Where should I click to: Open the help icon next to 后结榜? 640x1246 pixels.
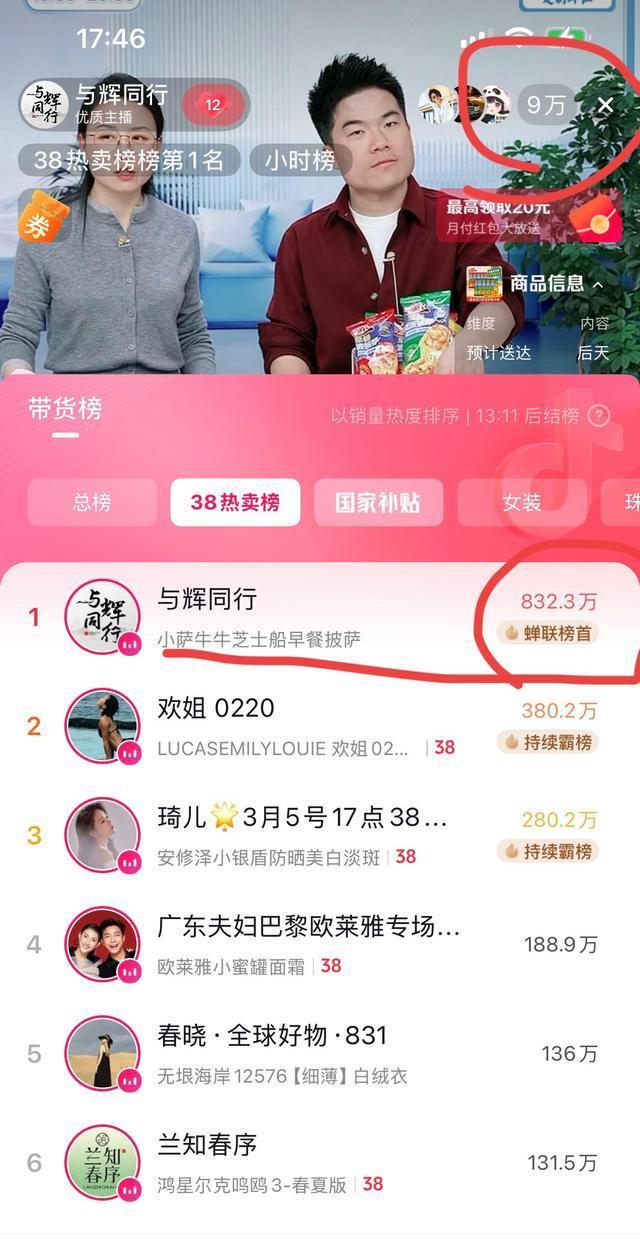(x=599, y=416)
